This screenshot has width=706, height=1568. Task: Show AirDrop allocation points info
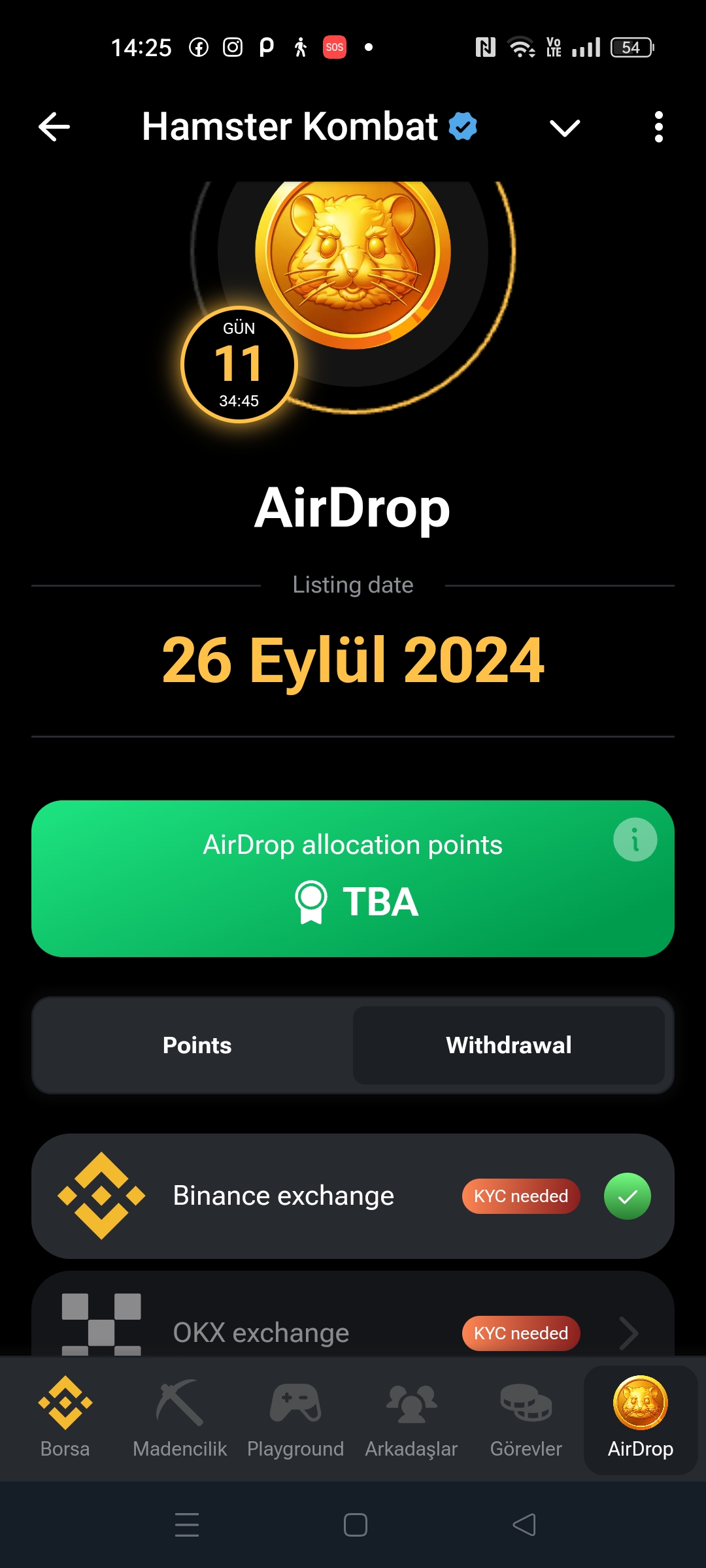(635, 840)
